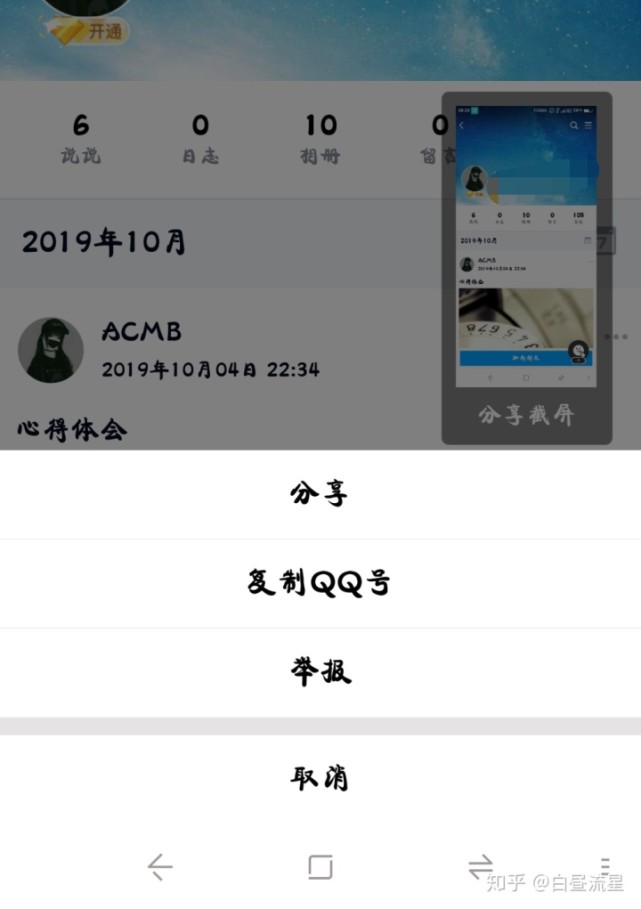Screen dimensions: 641x909
Task: Dismiss the sheet with 取消
Action: 320,777
